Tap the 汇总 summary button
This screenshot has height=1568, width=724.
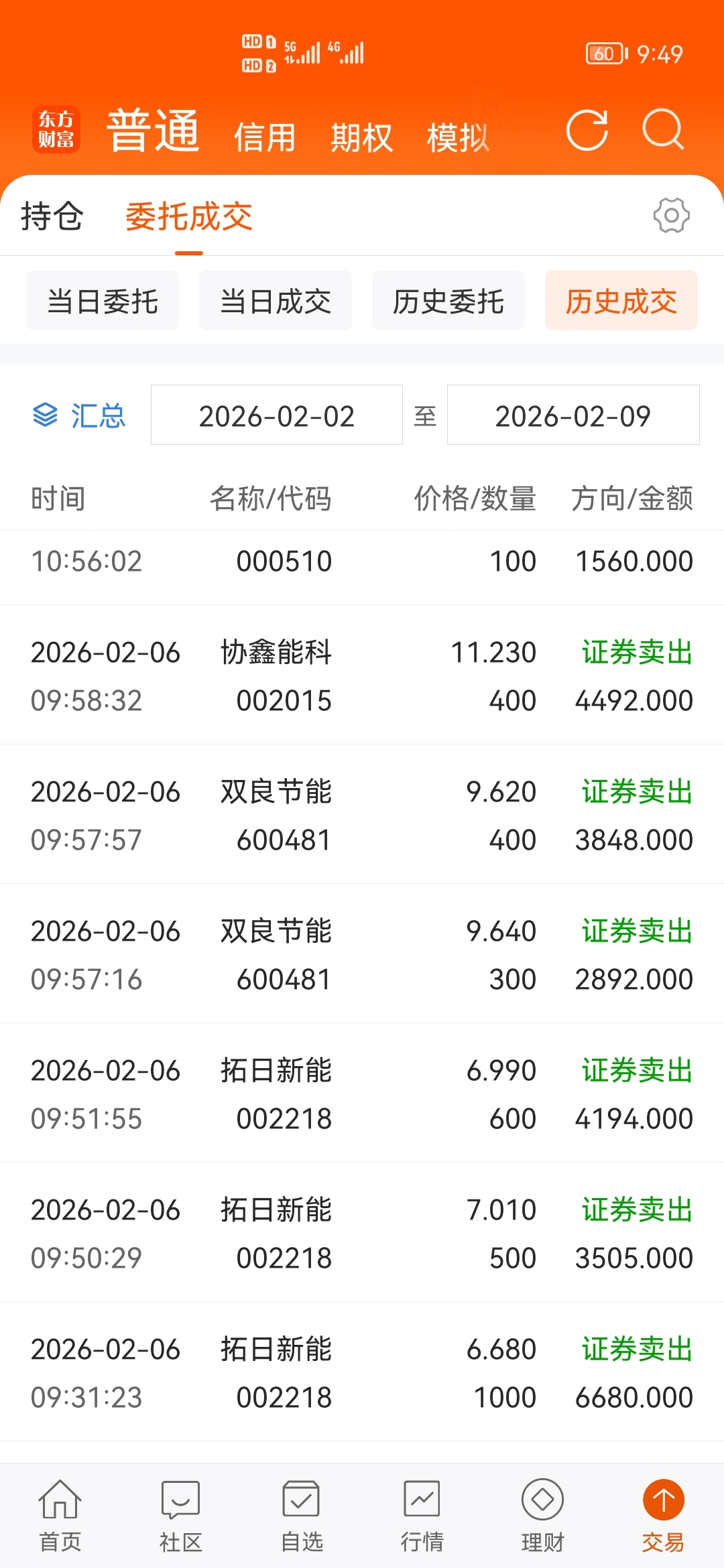(x=79, y=415)
